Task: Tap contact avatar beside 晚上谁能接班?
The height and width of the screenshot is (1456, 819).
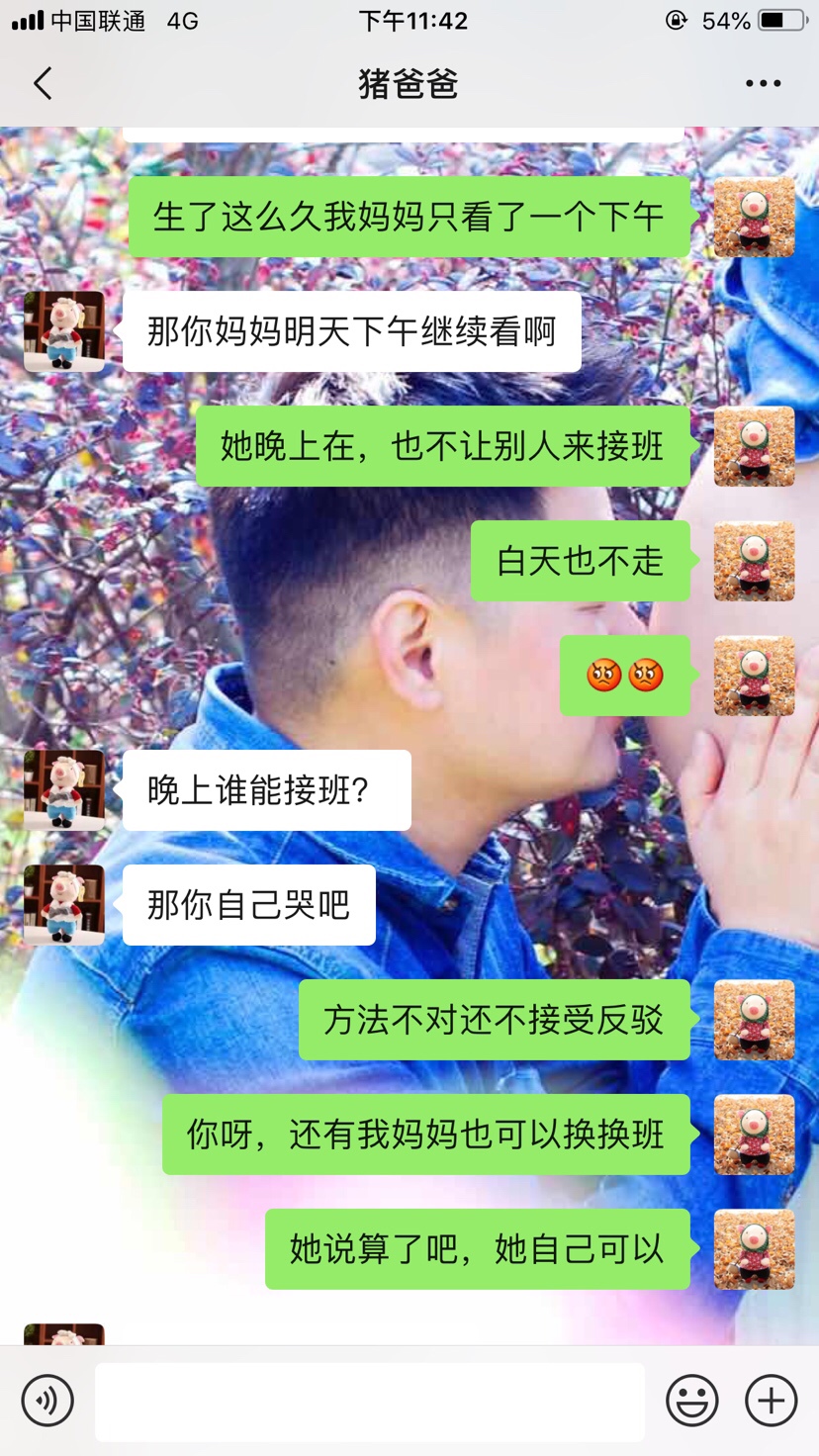Action: (64, 790)
